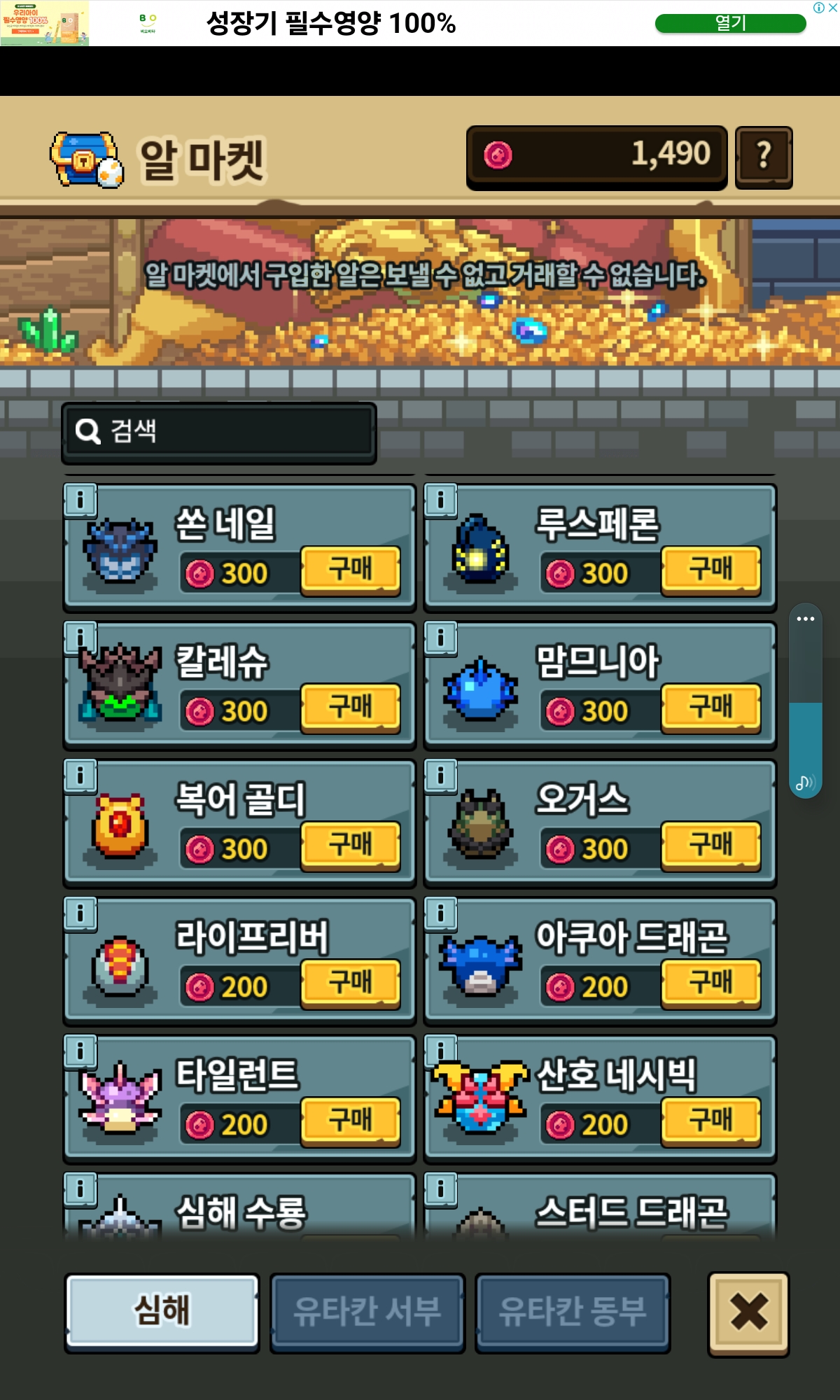
Task: View info for 쏜 네일
Action: [x=80, y=500]
